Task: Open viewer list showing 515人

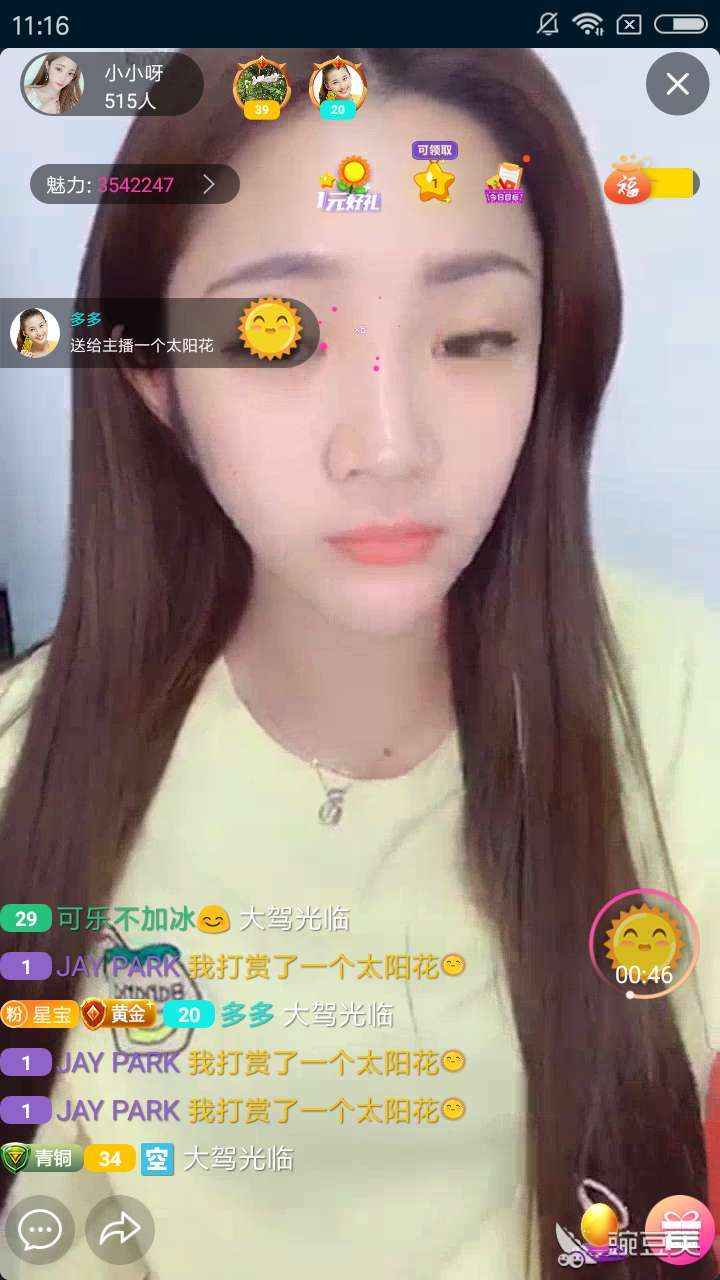Action: click(130, 102)
